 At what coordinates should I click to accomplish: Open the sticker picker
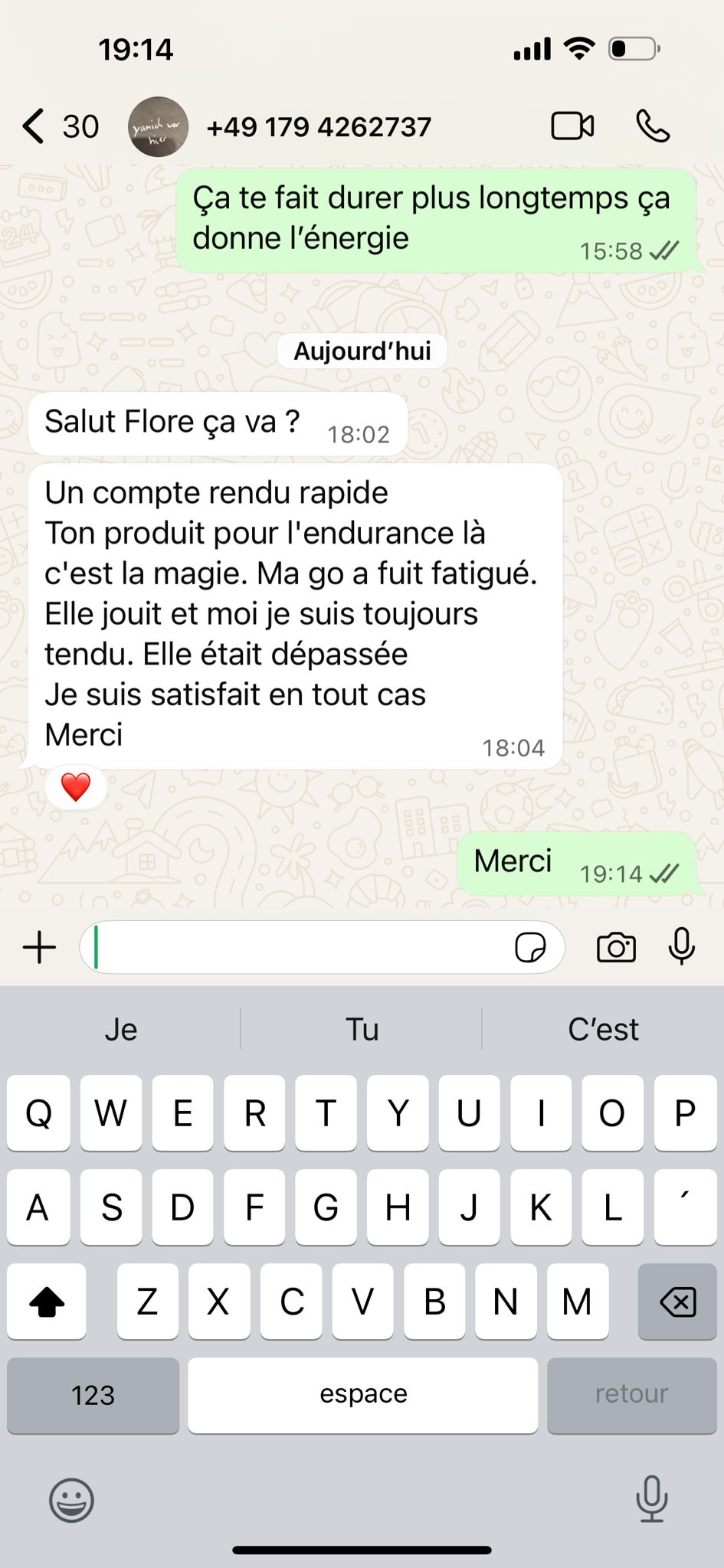point(530,948)
